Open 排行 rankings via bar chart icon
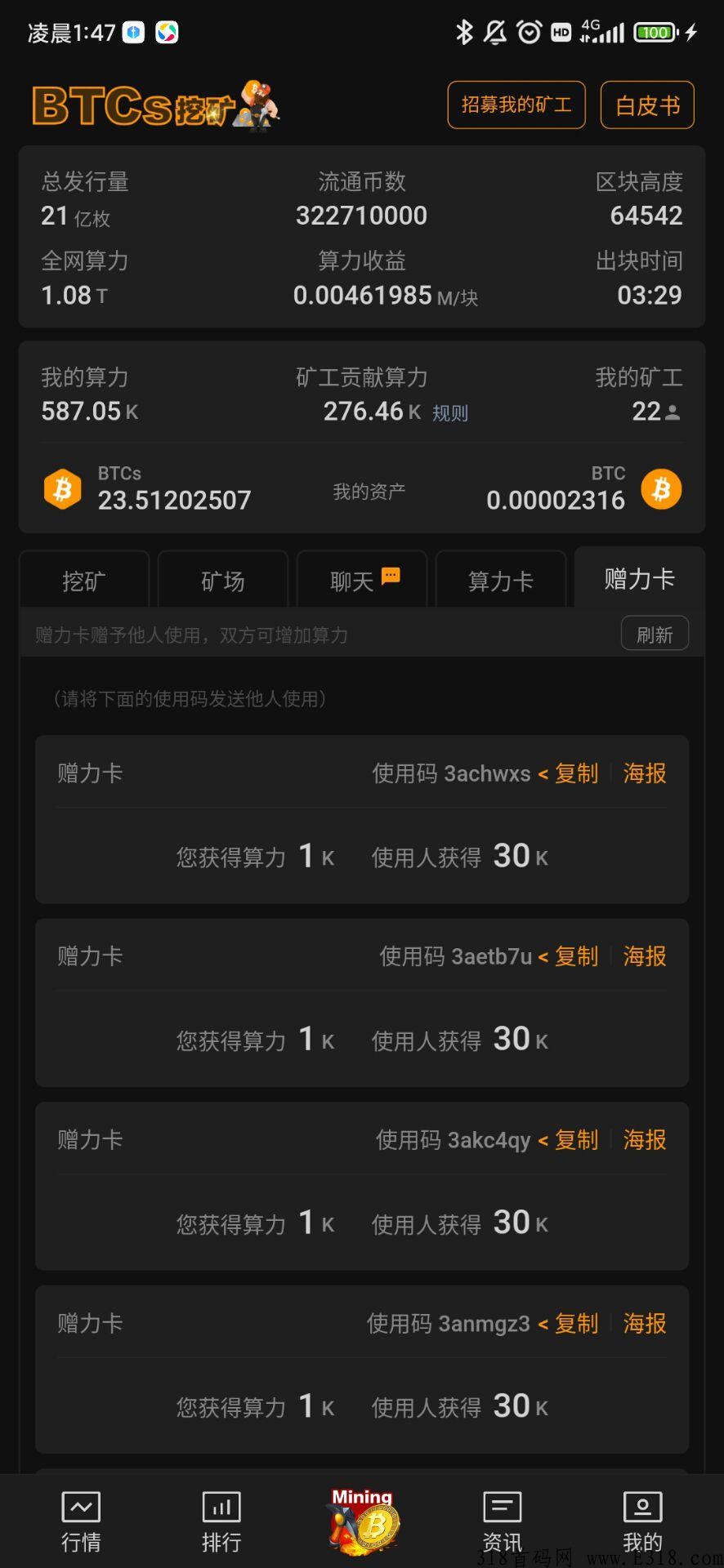Screen dimensions: 724x1568 coord(221,1507)
